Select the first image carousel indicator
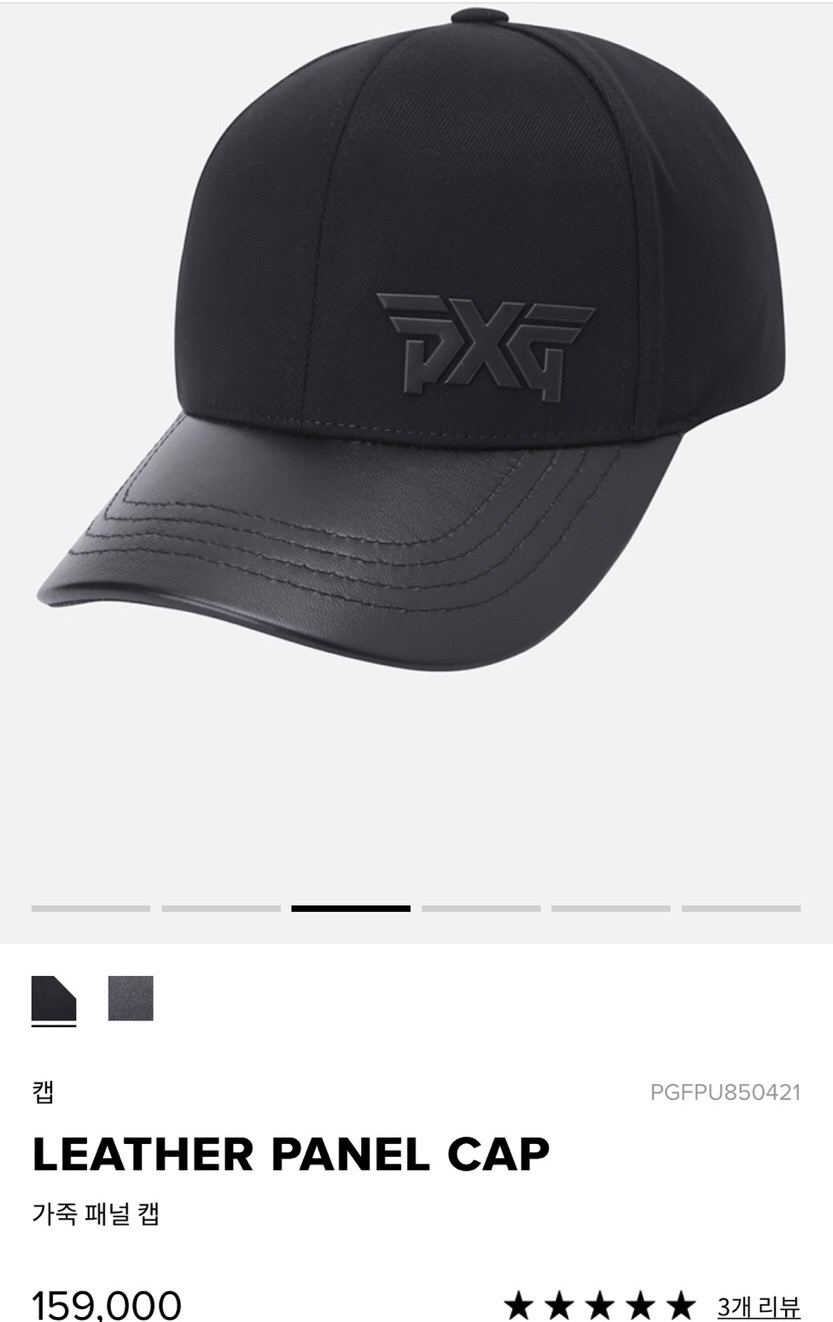 click(x=90, y=908)
